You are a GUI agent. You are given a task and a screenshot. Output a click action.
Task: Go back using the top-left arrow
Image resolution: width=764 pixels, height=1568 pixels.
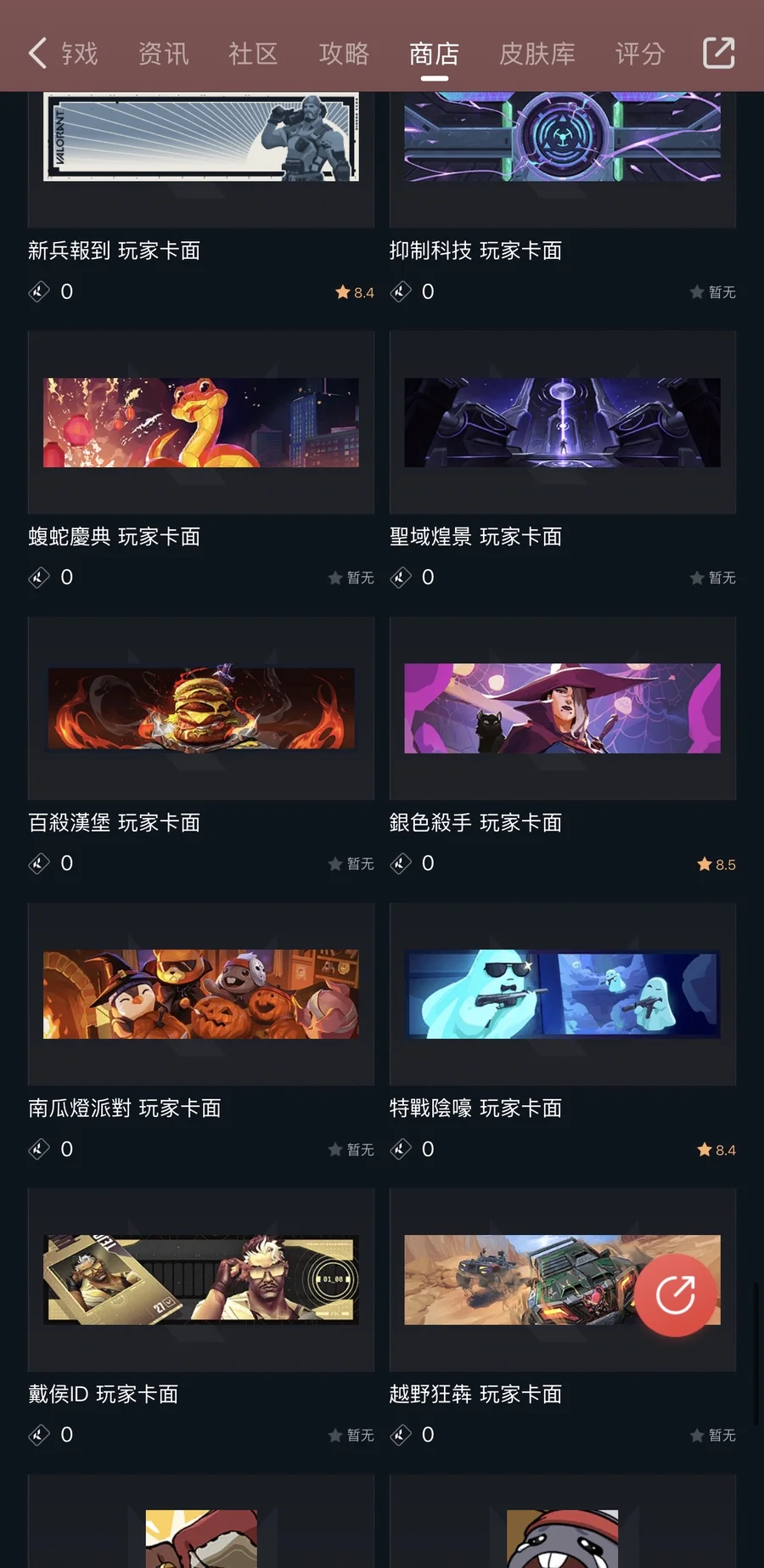[x=37, y=54]
